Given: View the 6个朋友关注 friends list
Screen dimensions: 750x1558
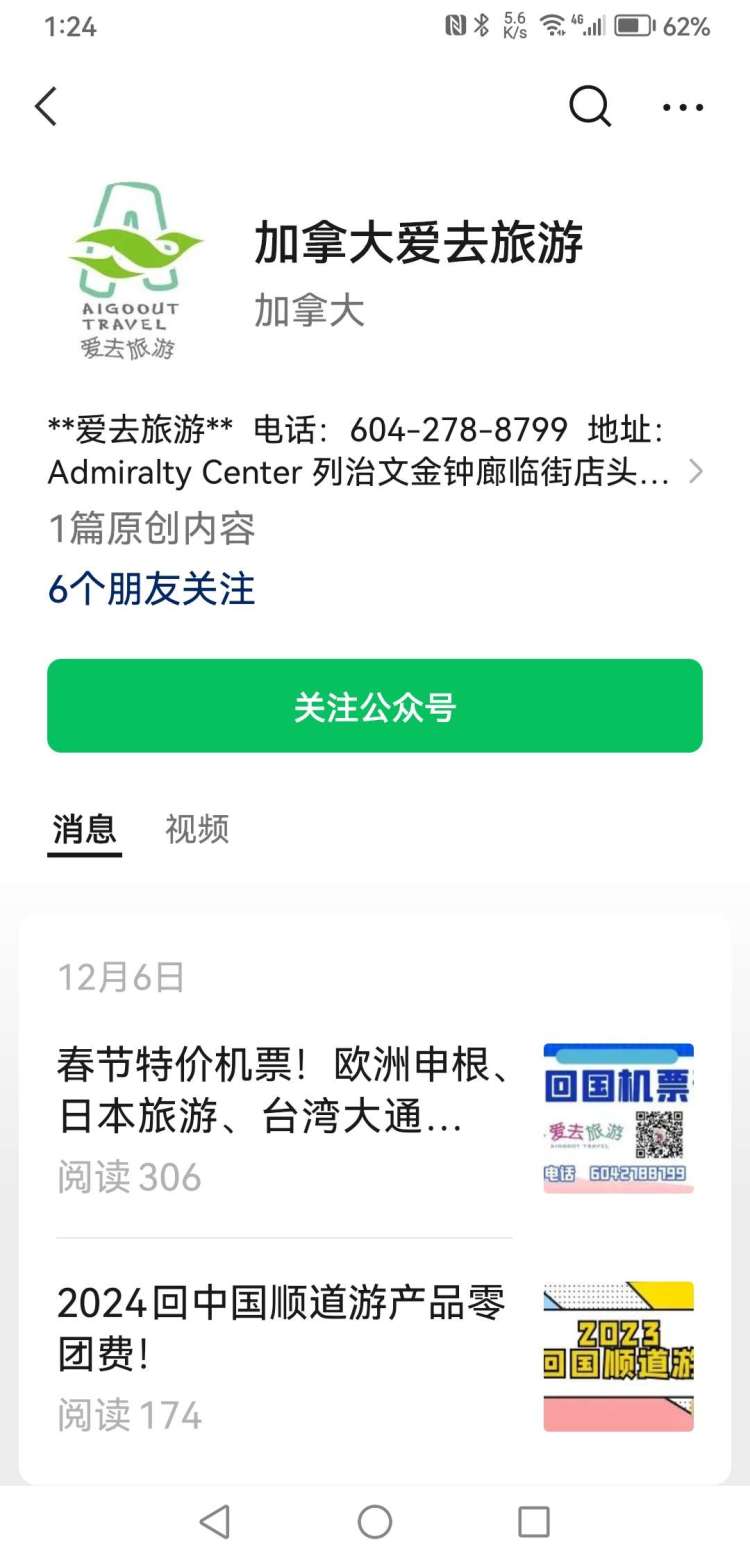Looking at the screenshot, I should [152, 589].
